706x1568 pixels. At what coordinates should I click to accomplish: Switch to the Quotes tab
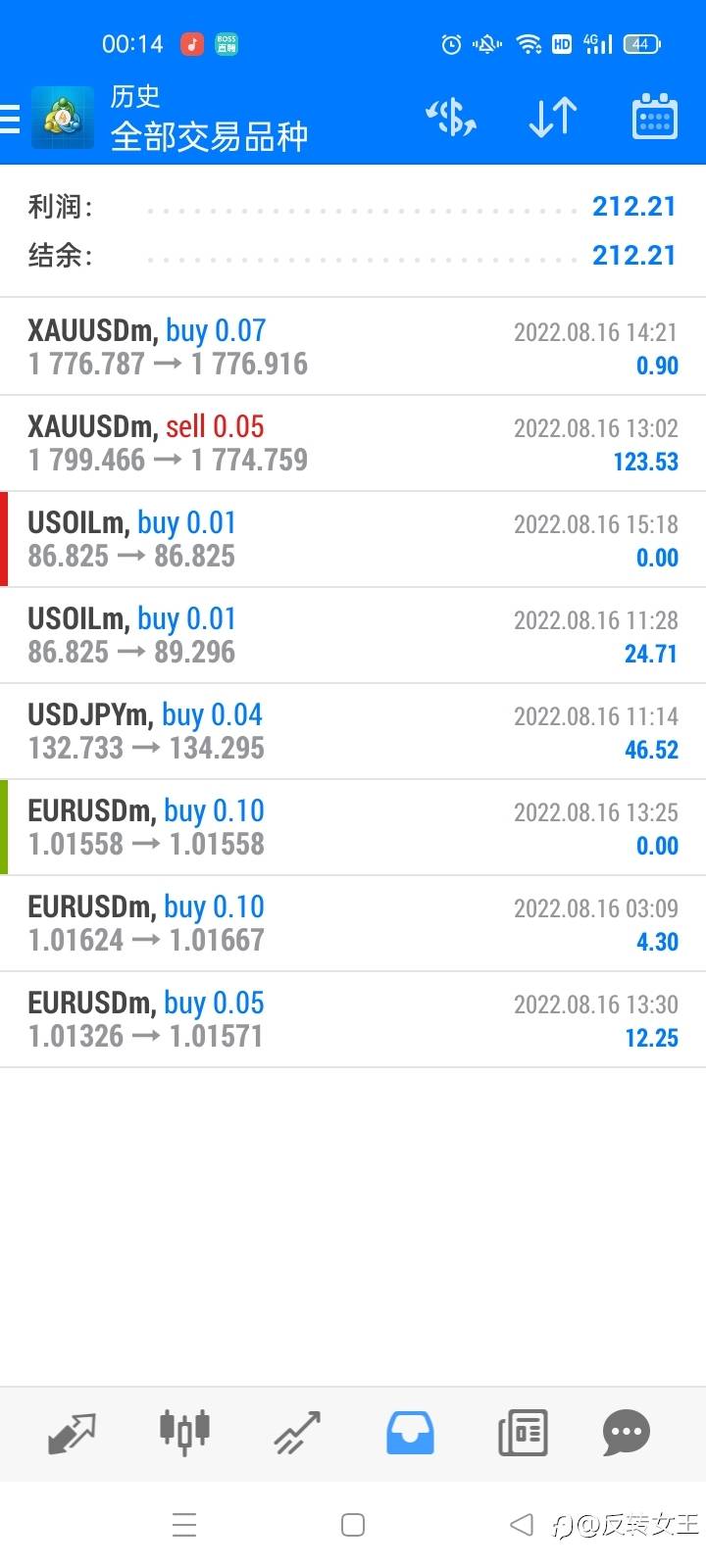(x=72, y=1434)
